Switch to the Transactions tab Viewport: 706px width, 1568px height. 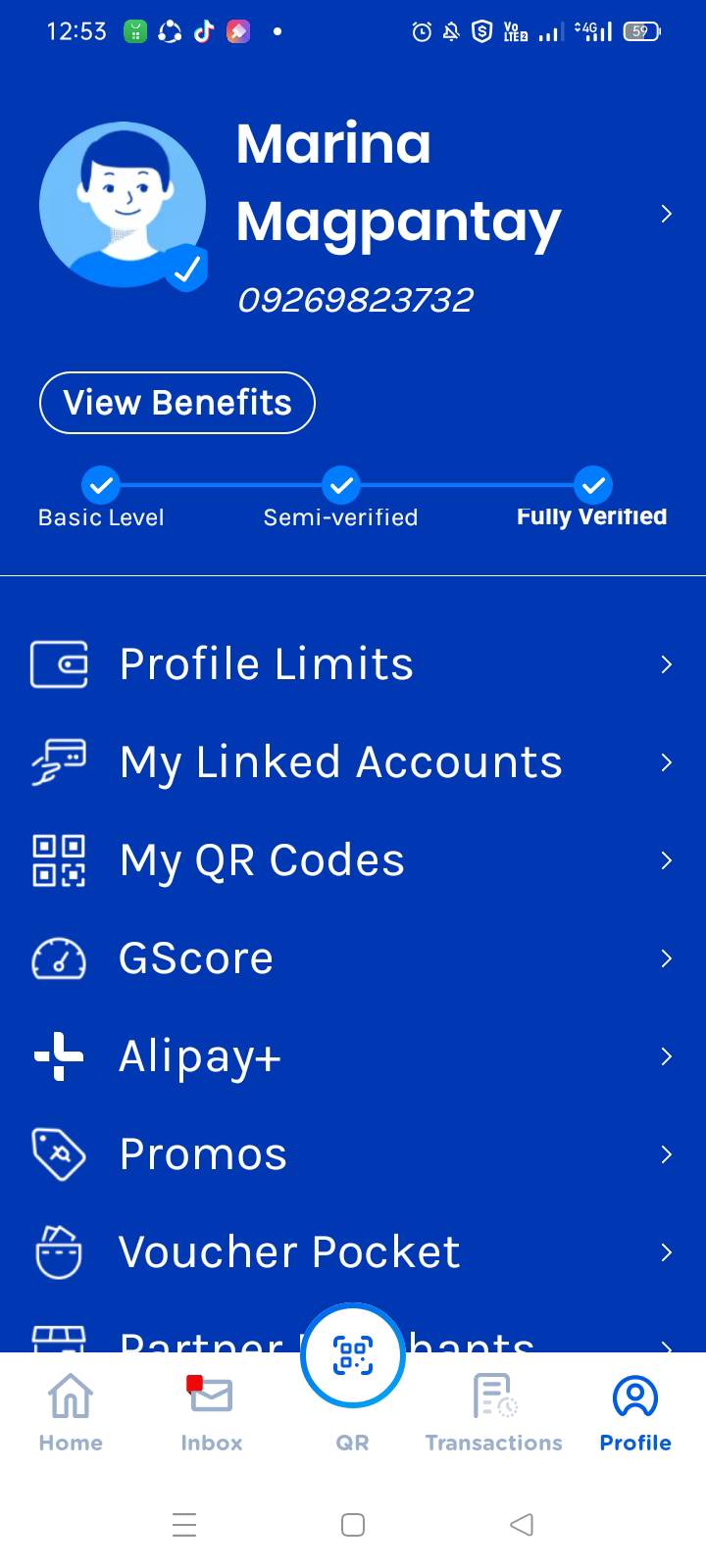[x=494, y=1413]
